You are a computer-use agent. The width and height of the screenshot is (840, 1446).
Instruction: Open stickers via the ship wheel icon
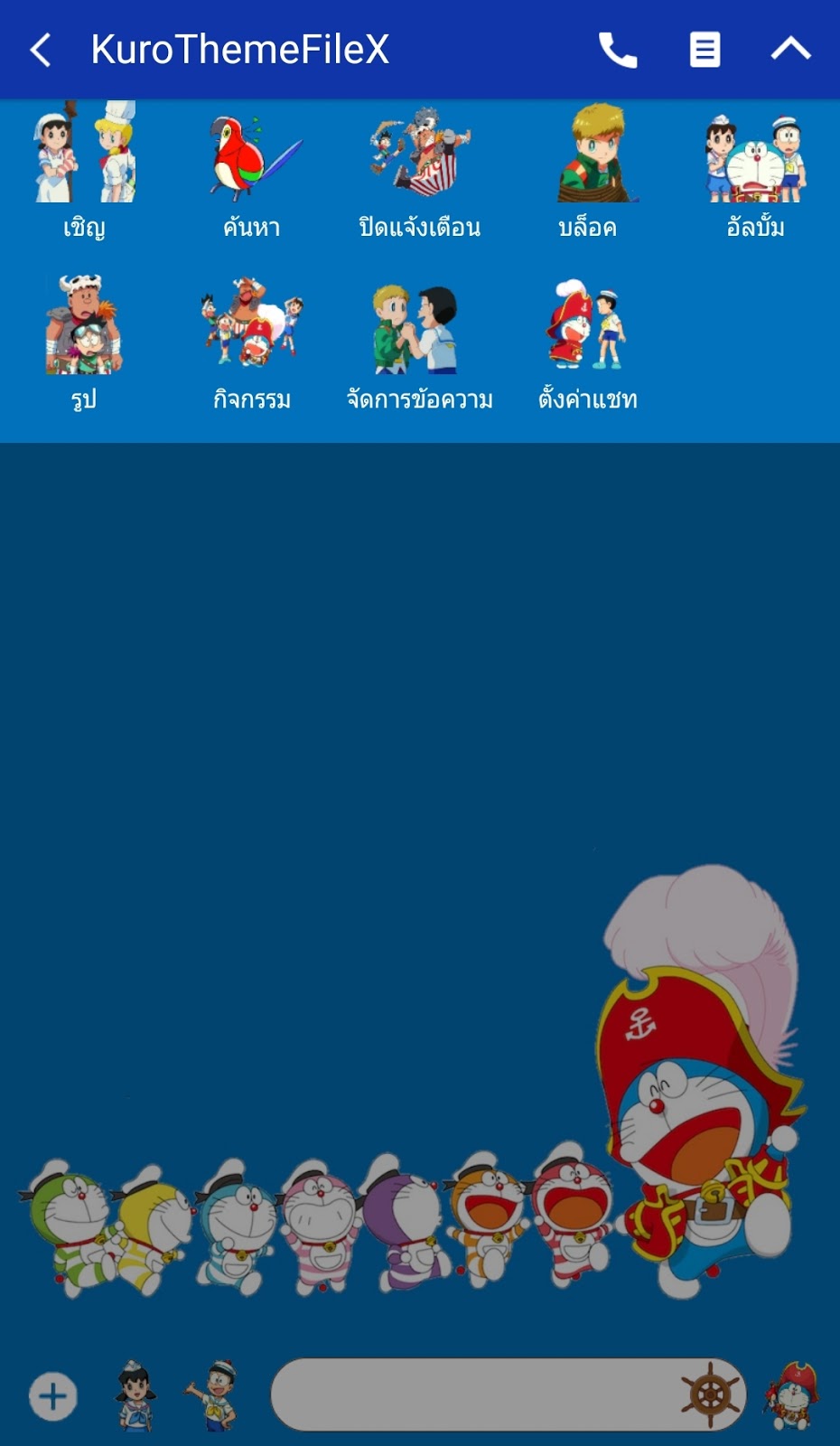coord(711,1394)
